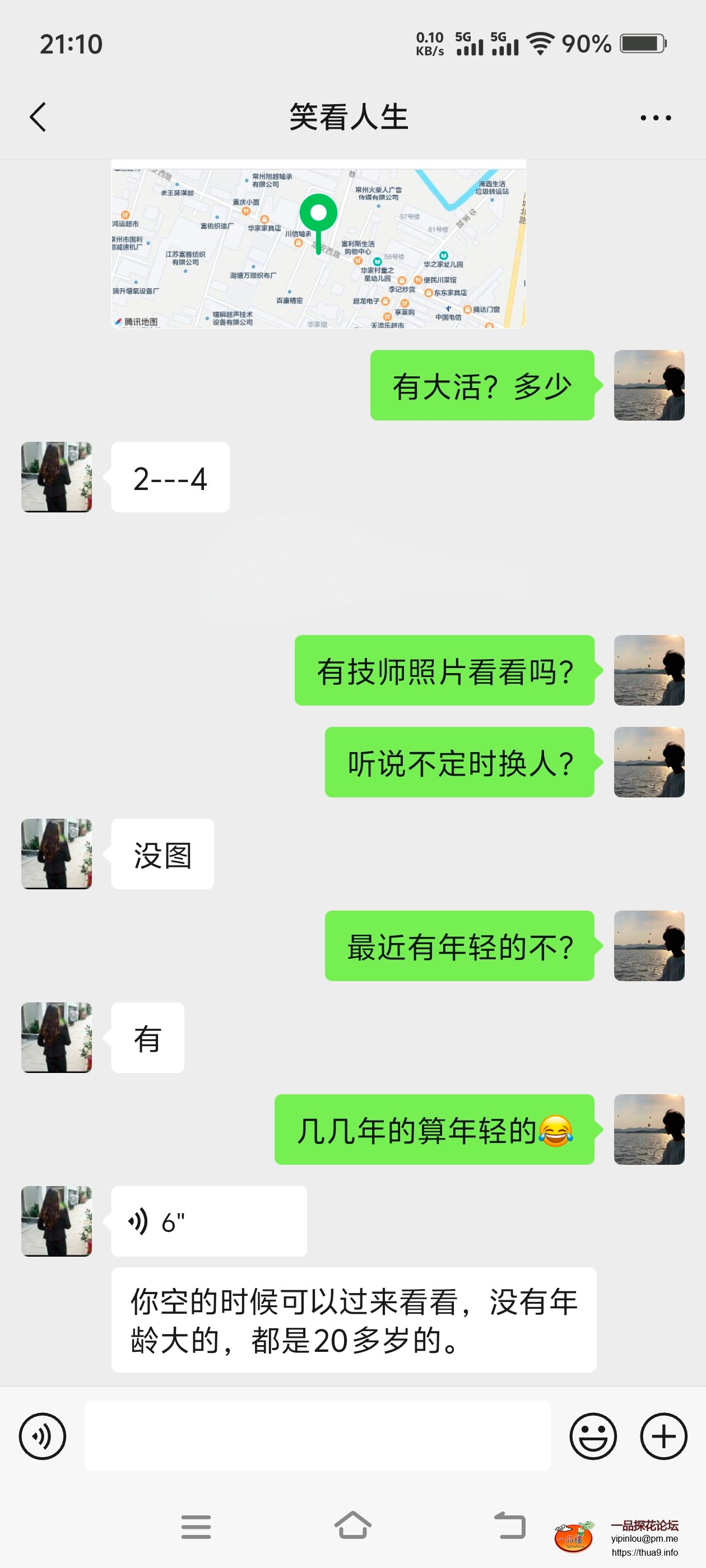The width and height of the screenshot is (706, 1568).
Task: Go to the system home screen
Action: click(352, 1525)
